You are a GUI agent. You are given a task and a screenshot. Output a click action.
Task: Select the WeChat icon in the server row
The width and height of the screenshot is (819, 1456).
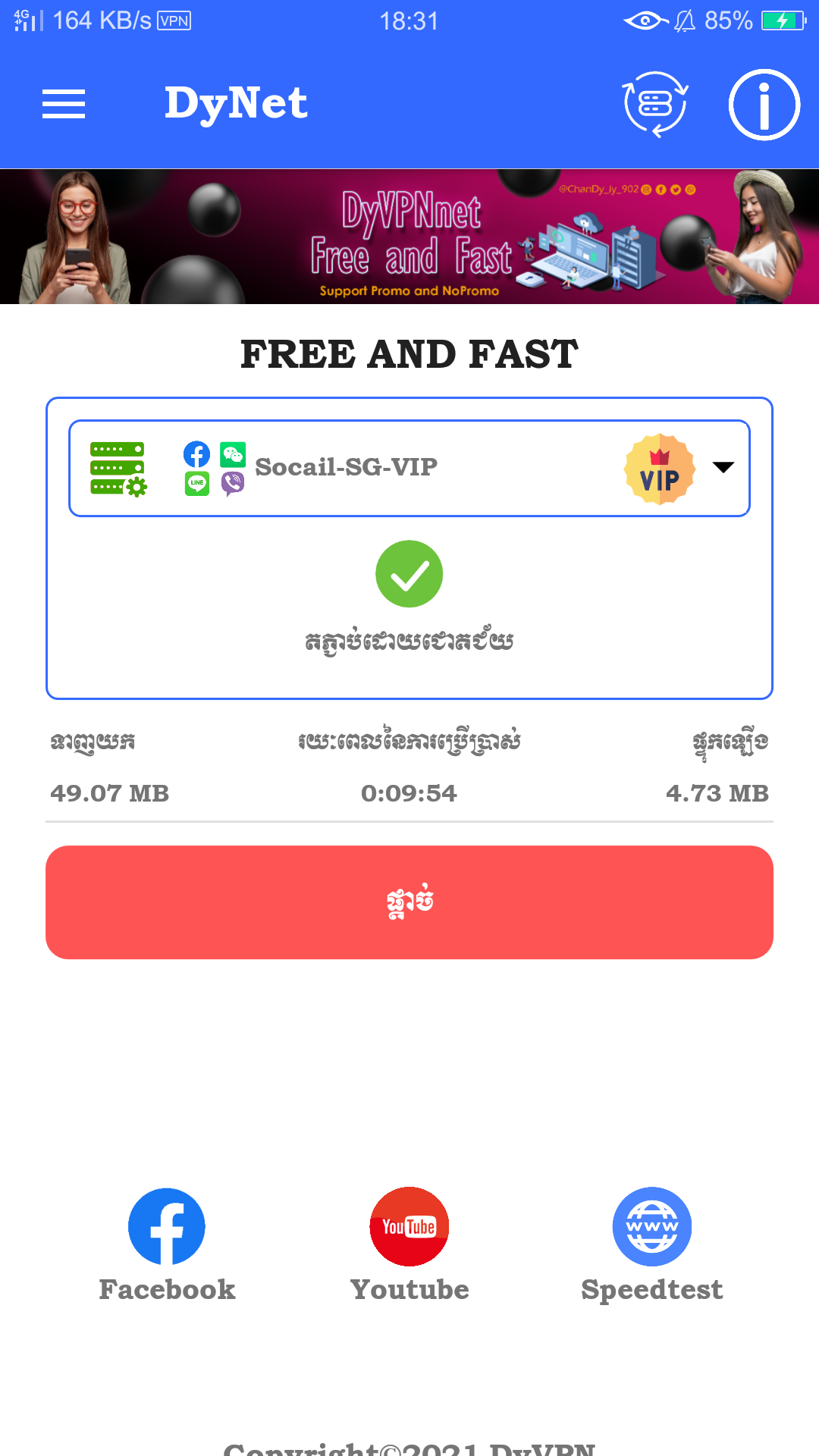(x=233, y=453)
